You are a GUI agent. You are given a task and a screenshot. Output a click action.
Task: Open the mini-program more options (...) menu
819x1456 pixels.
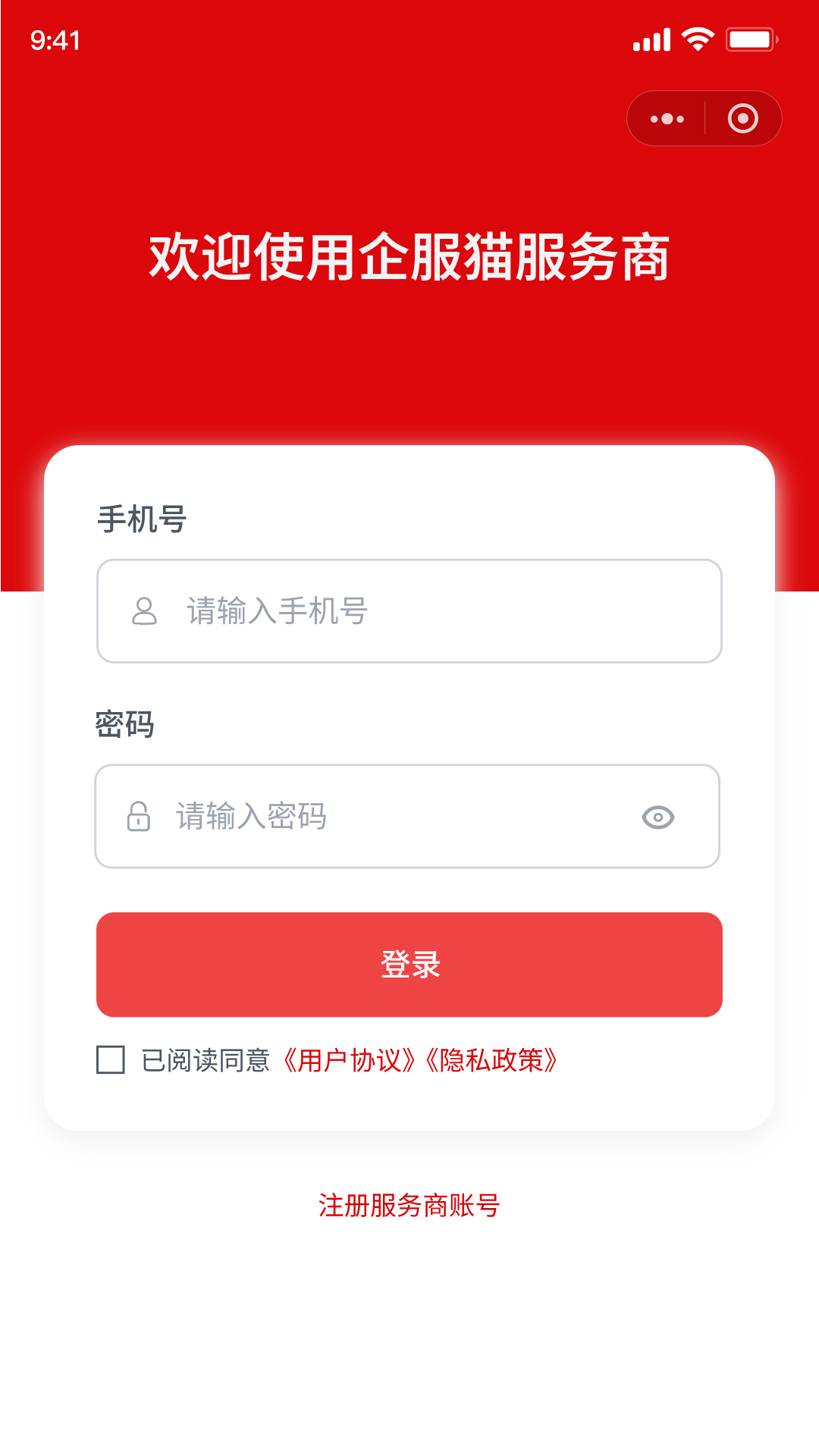pyautogui.click(x=666, y=118)
